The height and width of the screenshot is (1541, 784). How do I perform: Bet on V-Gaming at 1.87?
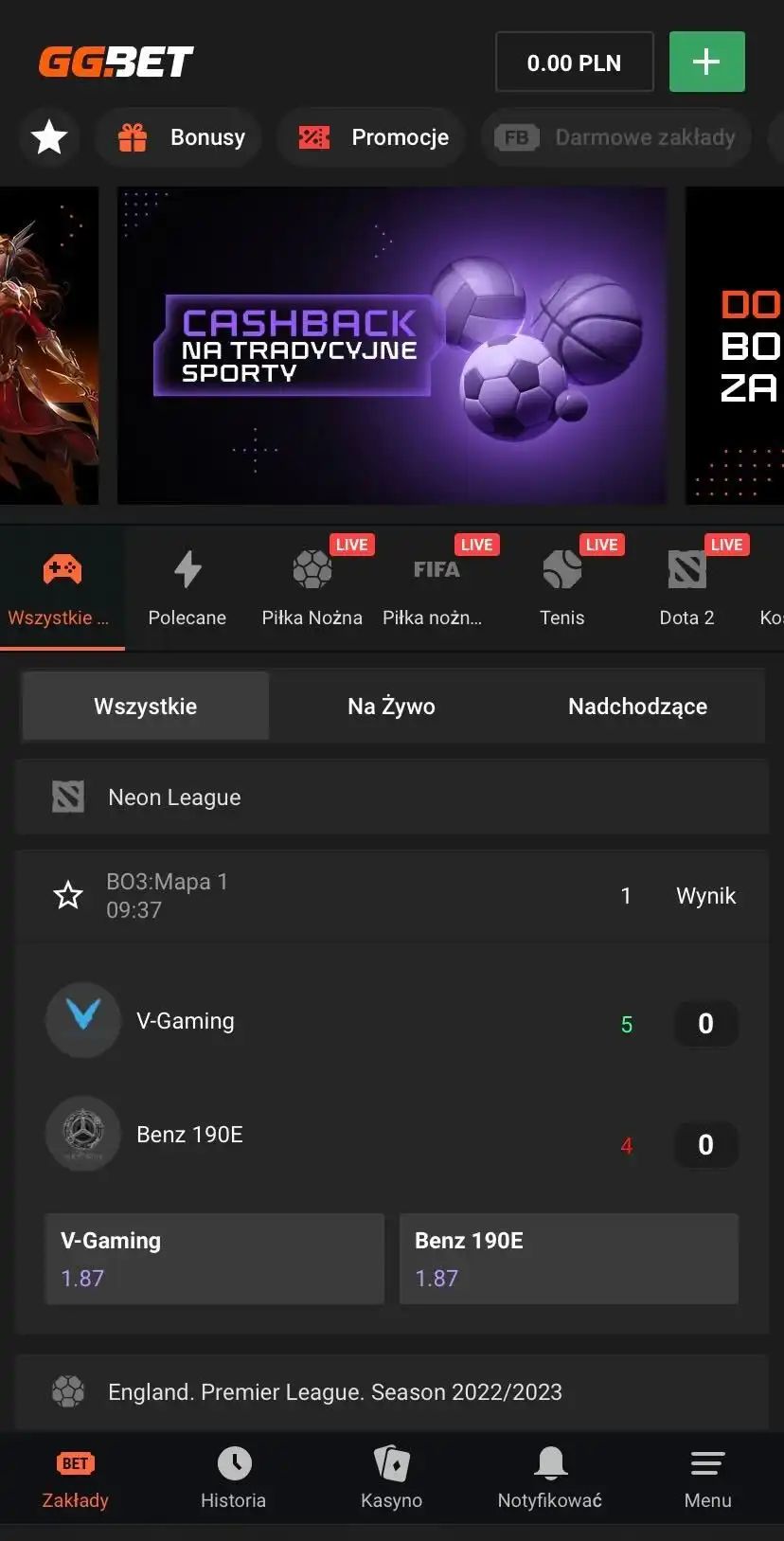point(215,1259)
